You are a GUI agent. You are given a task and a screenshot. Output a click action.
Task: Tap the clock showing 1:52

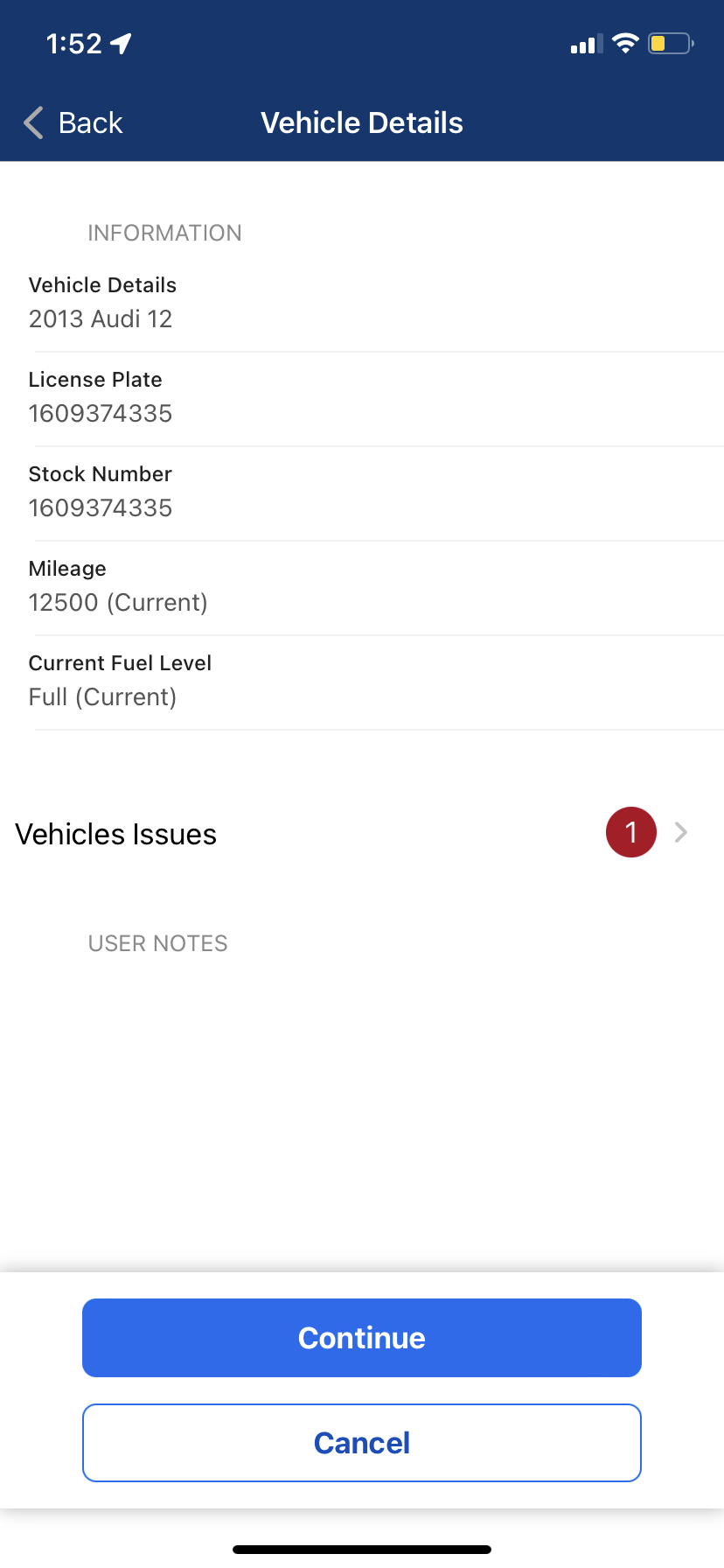coord(74,43)
